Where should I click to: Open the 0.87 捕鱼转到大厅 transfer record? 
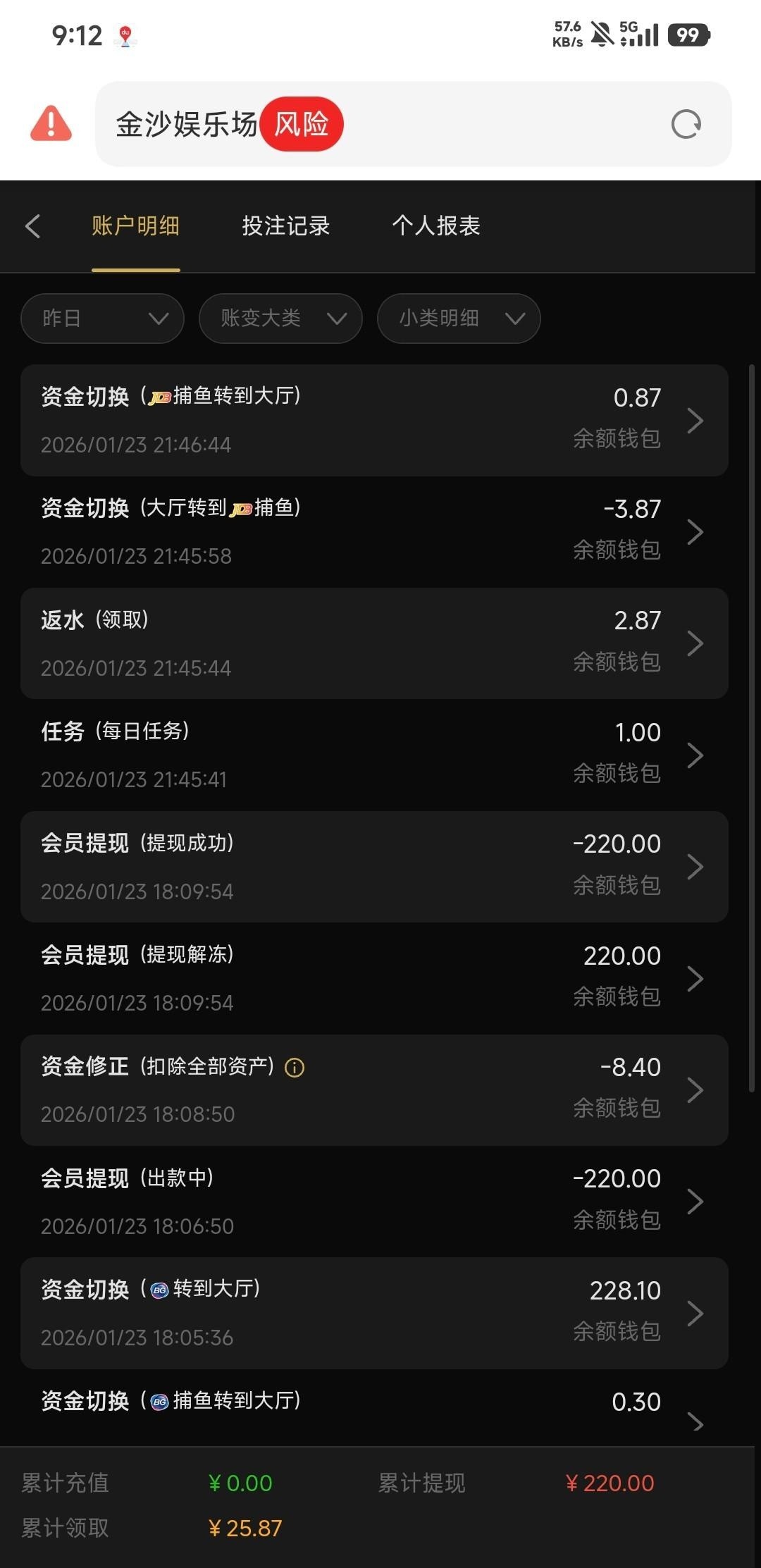(x=373, y=420)
